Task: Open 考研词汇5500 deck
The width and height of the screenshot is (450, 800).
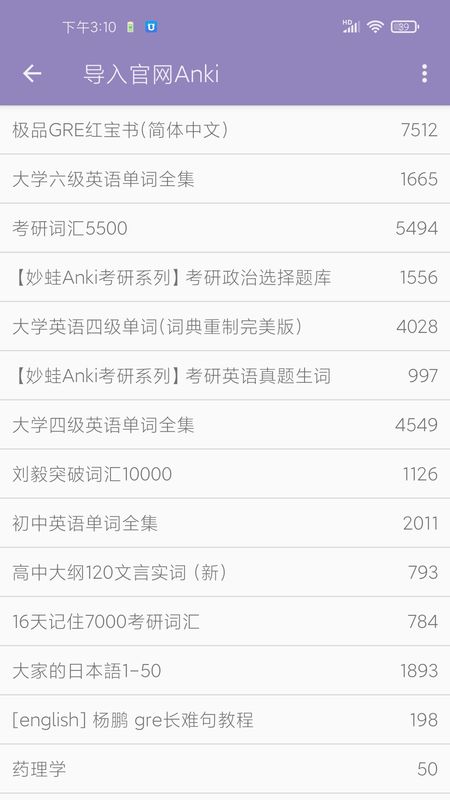Action: pyautogui.click(x=225, y=228)
